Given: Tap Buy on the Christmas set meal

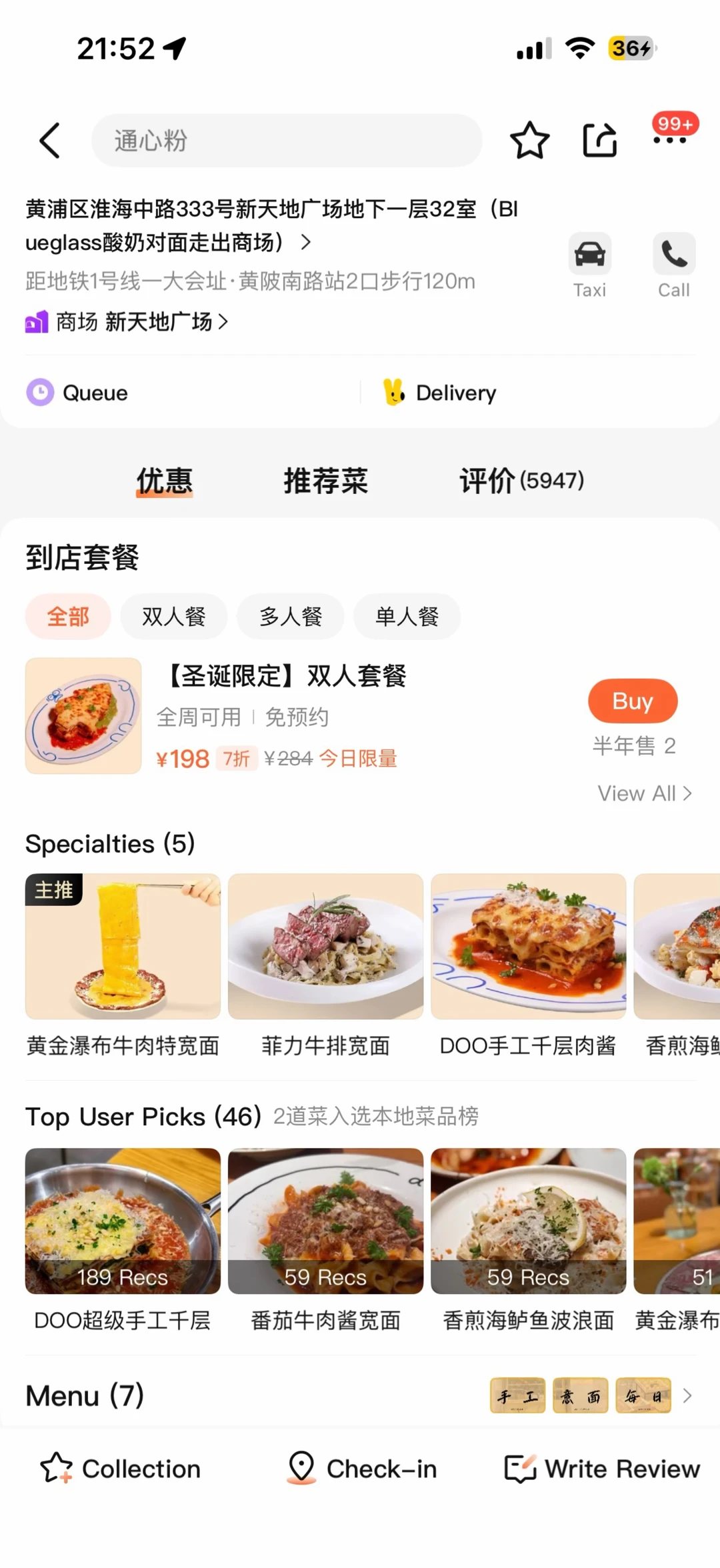Looking at the screenshot, I should pyautogui.click(x=633, y=701).
